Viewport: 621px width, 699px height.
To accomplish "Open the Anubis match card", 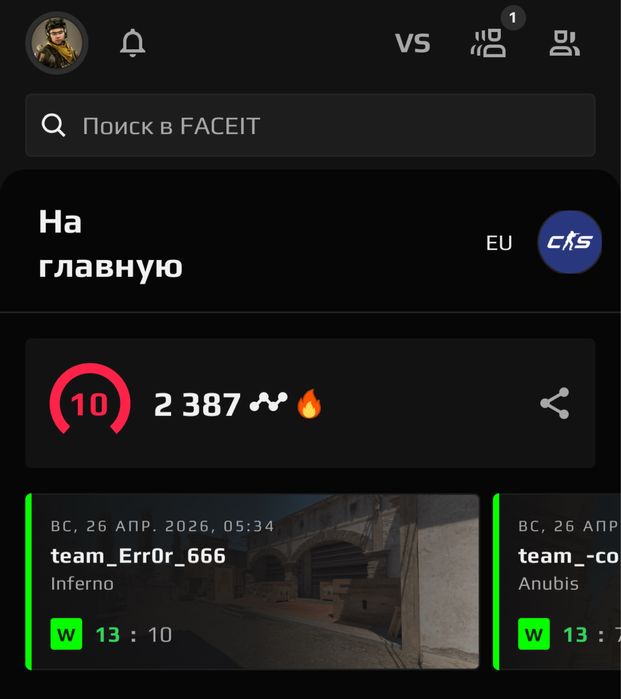I will [560, 581].
